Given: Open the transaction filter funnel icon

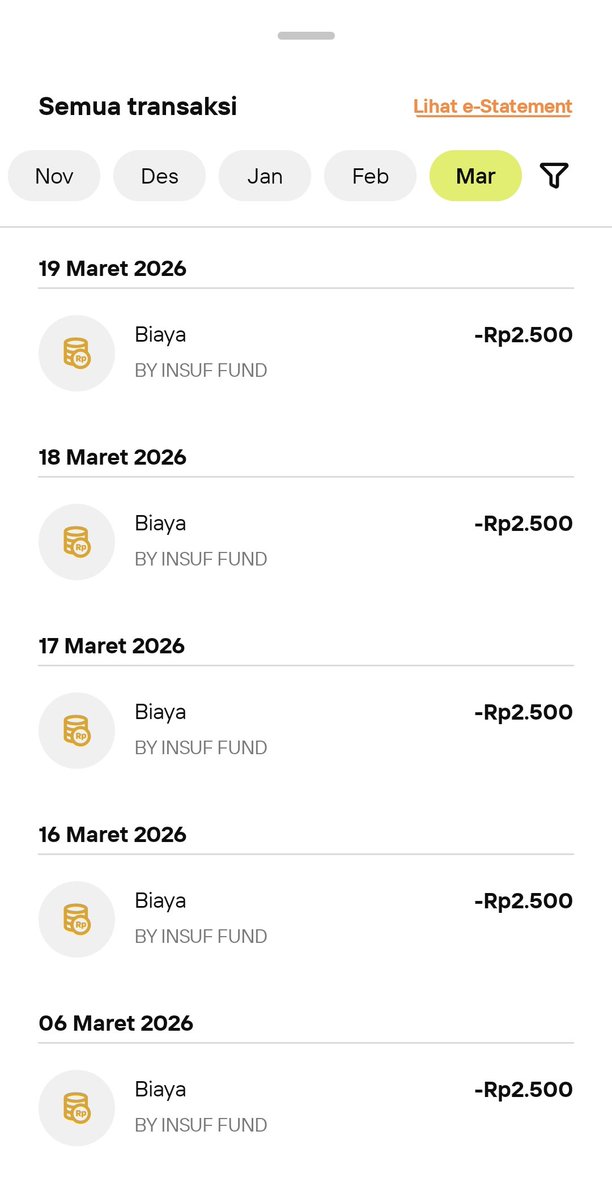Looking at the screenshot, I should (555, 176).
